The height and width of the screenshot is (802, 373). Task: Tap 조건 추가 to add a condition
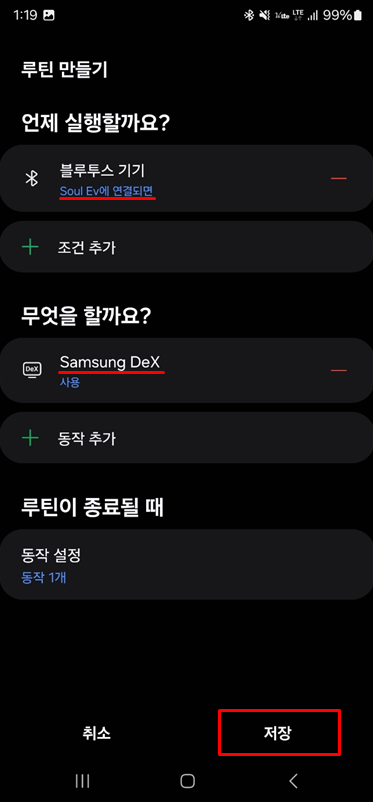tap(186, 248)
